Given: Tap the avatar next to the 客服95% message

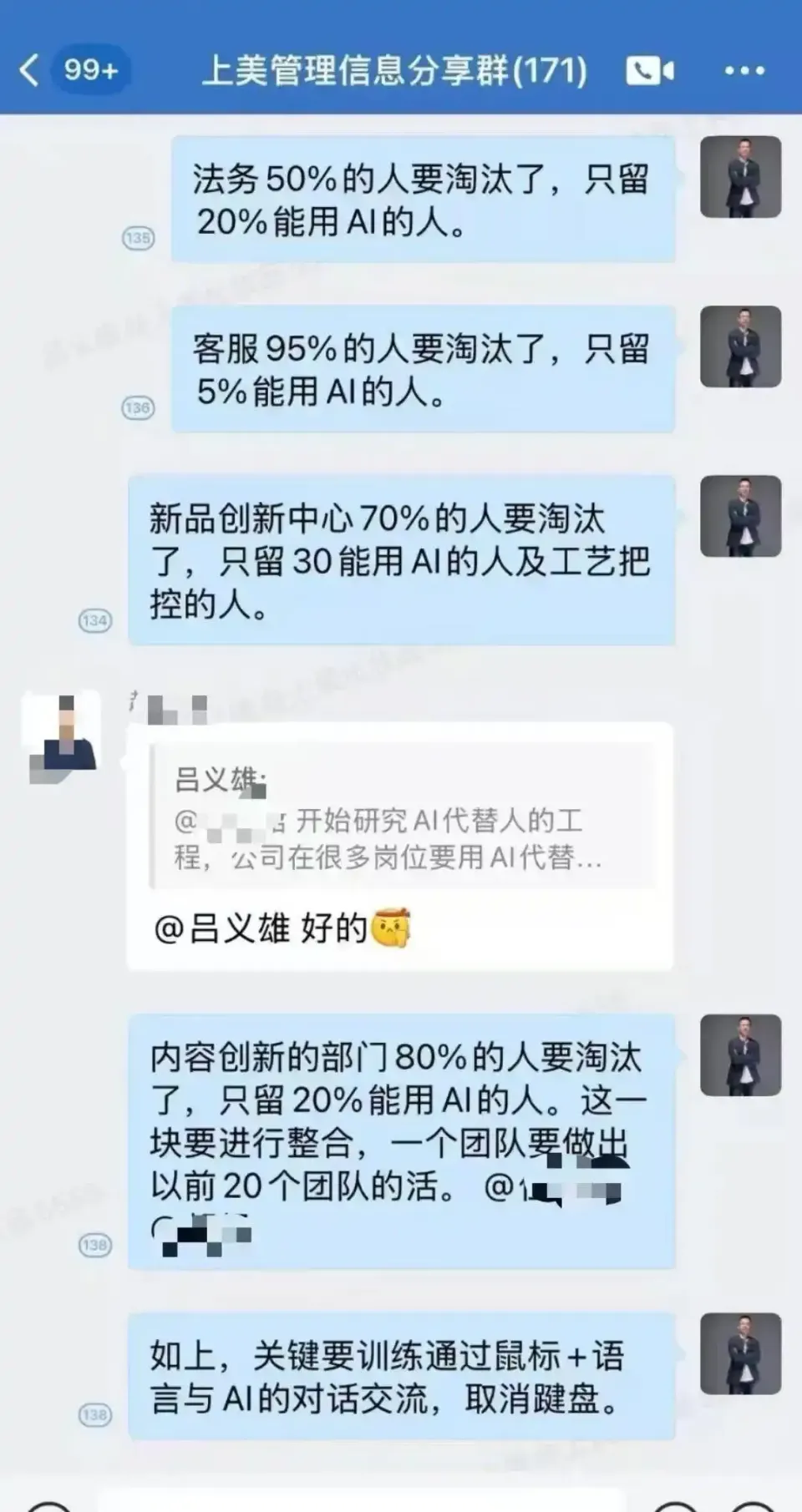Looking at the screenshot, I should click(740, 346).
